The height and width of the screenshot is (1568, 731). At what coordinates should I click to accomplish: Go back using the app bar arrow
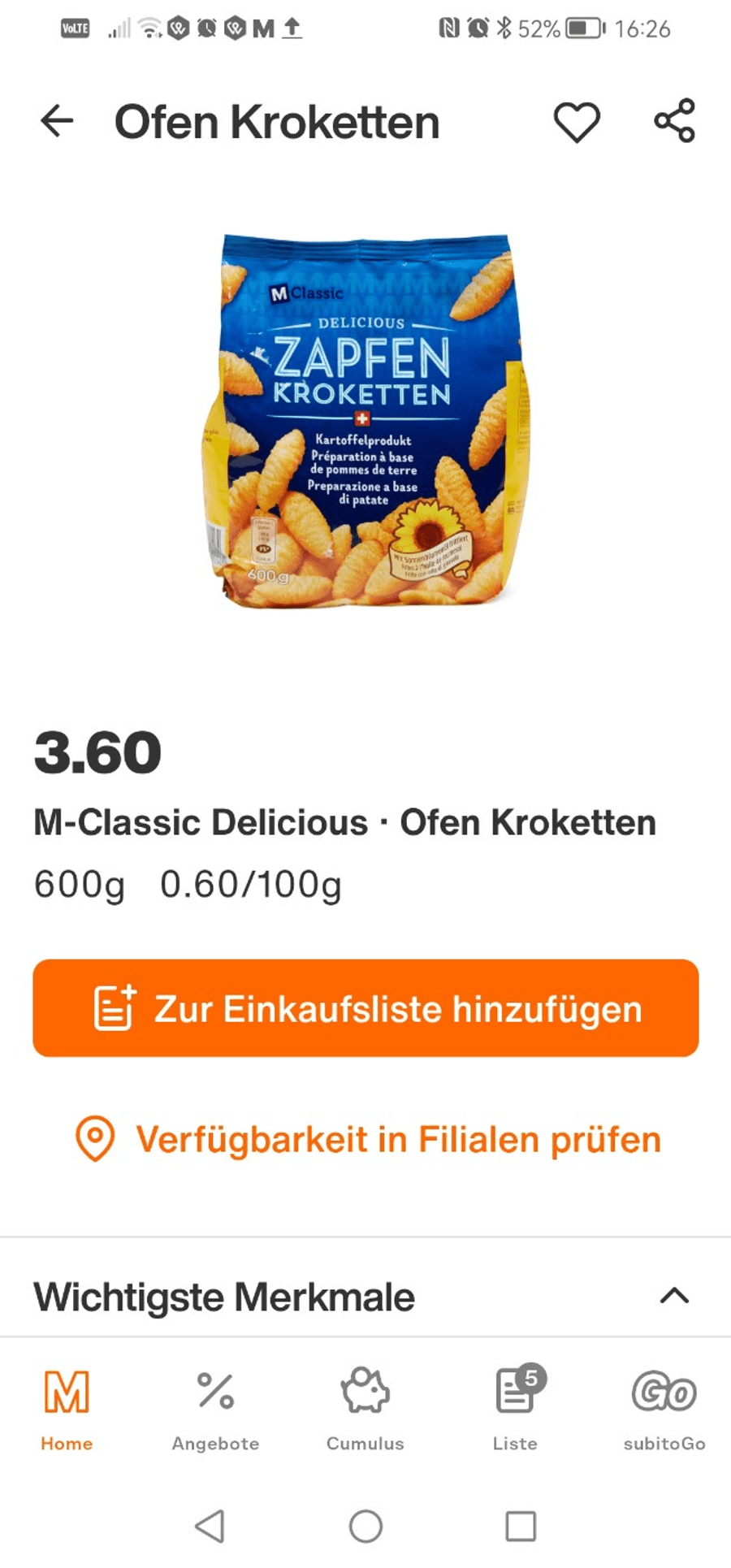click(x=57, y=122)
